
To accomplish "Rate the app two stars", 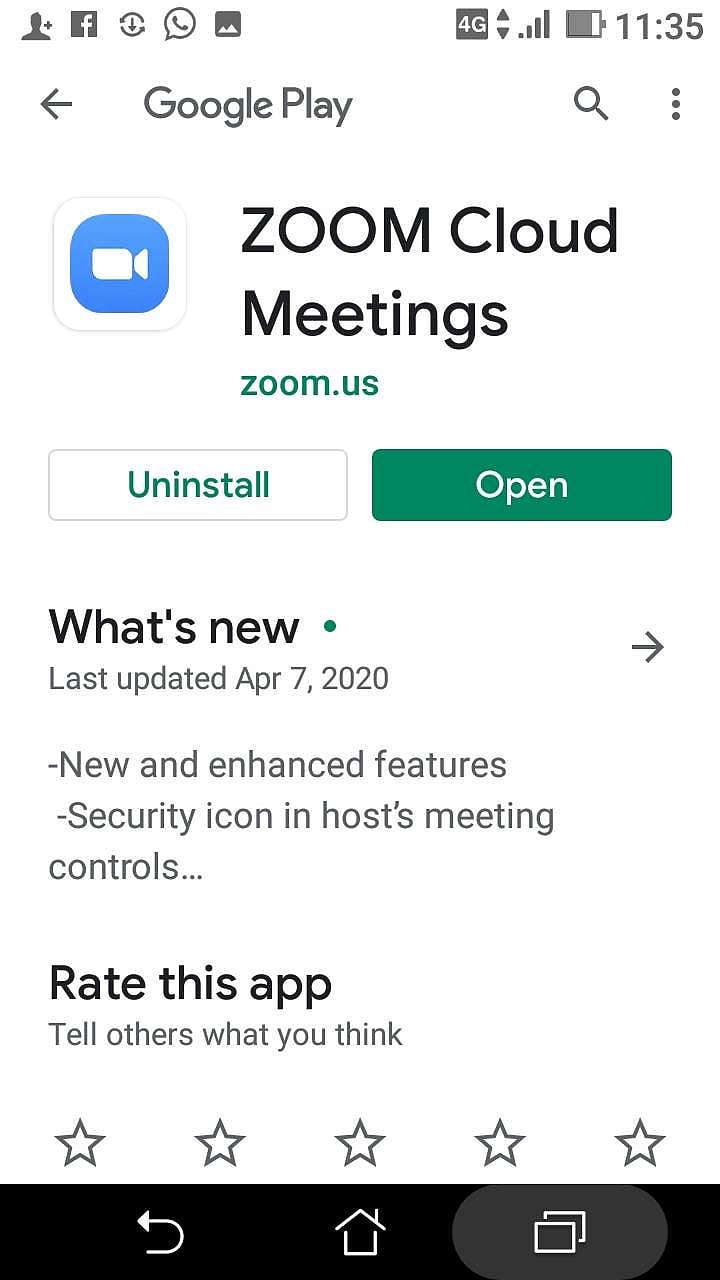I will 220,1143.
